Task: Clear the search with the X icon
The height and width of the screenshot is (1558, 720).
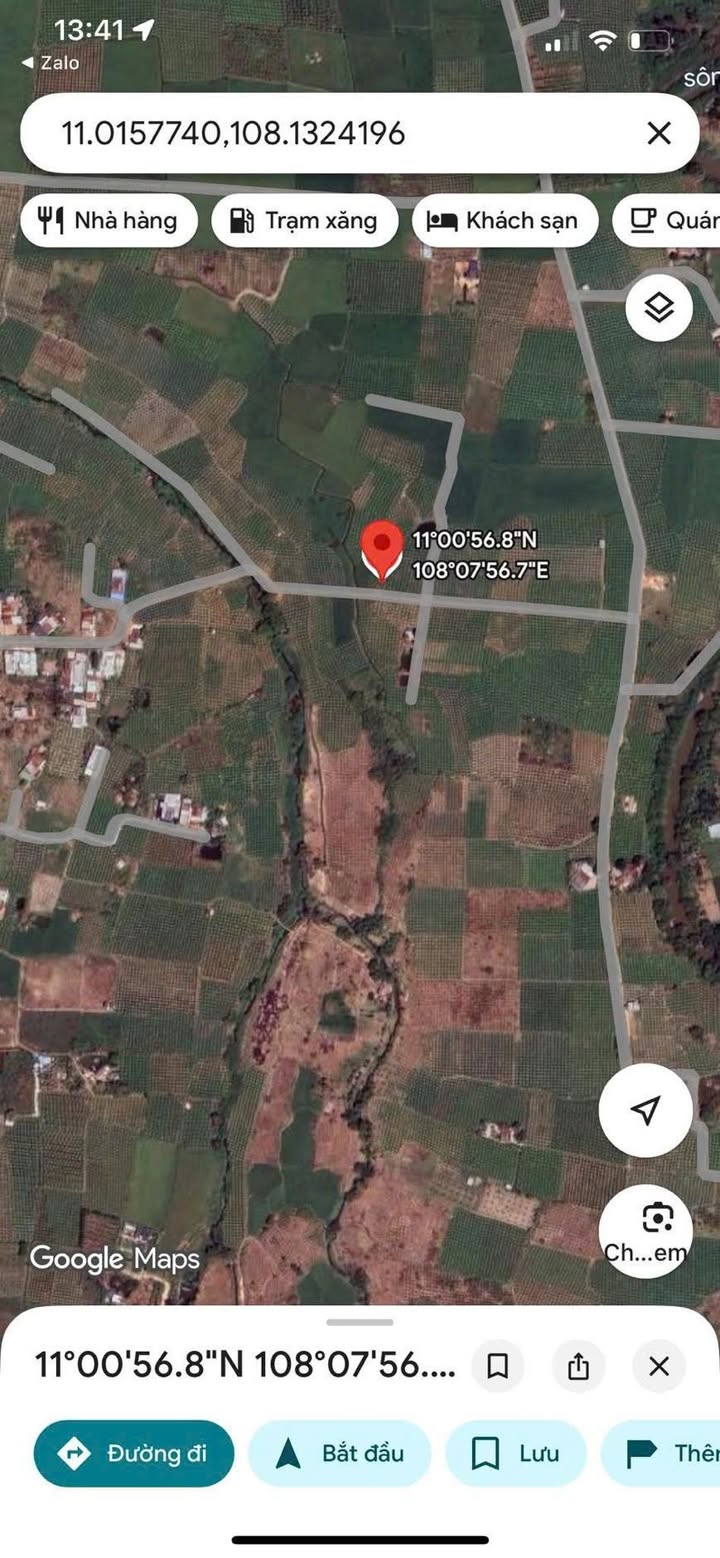Action: 659,133
